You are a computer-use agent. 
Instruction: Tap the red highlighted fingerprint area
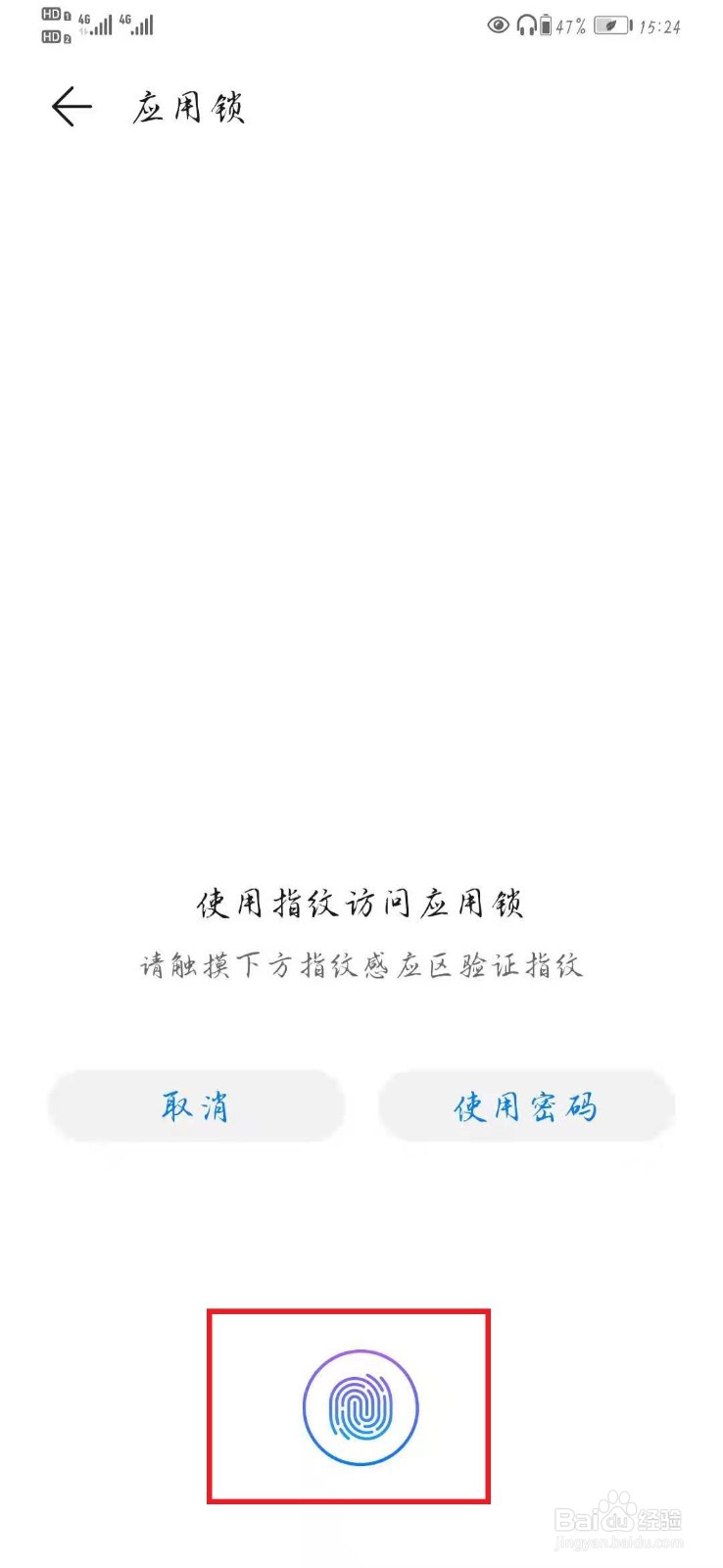coord(349,1408)
